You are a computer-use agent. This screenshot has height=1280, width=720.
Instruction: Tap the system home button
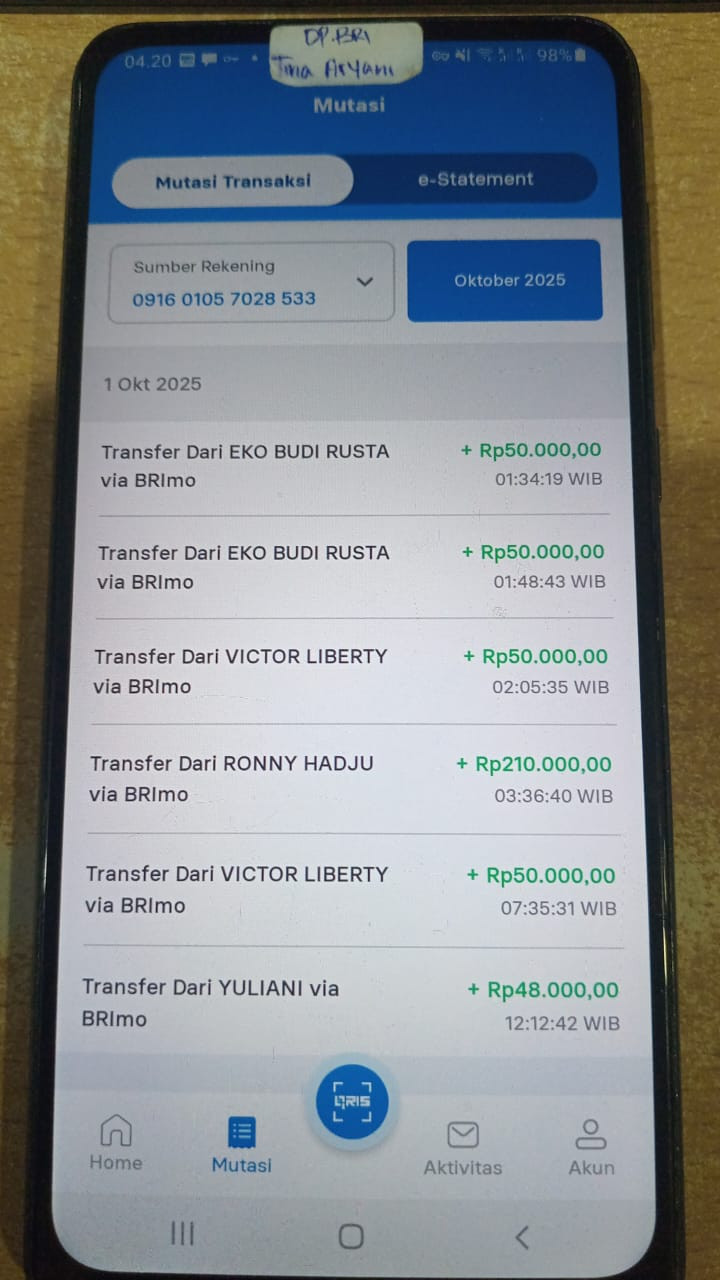(351, 1236)
